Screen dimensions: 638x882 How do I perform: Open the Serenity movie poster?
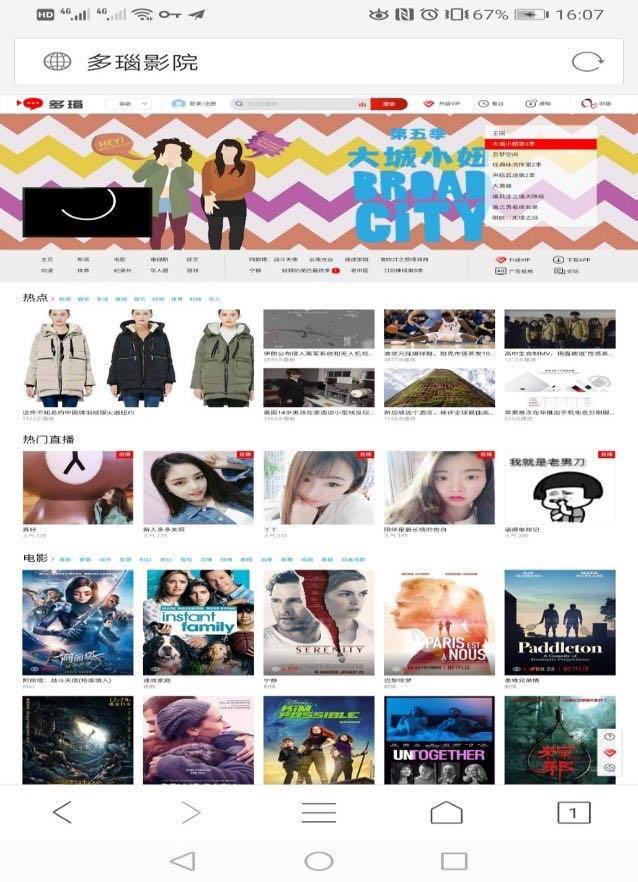click(319, 623)
